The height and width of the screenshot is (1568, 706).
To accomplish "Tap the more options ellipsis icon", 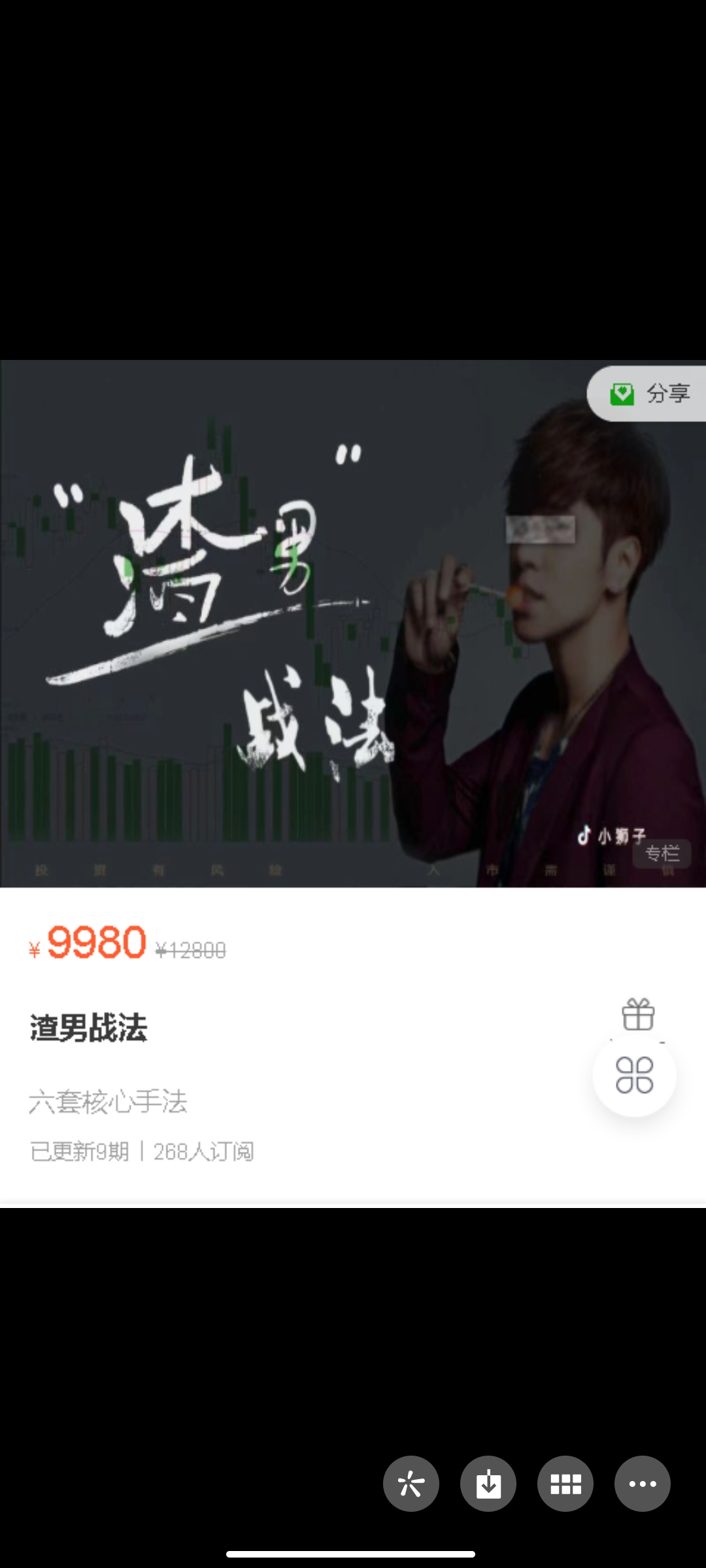I will tap(643, 1483).
